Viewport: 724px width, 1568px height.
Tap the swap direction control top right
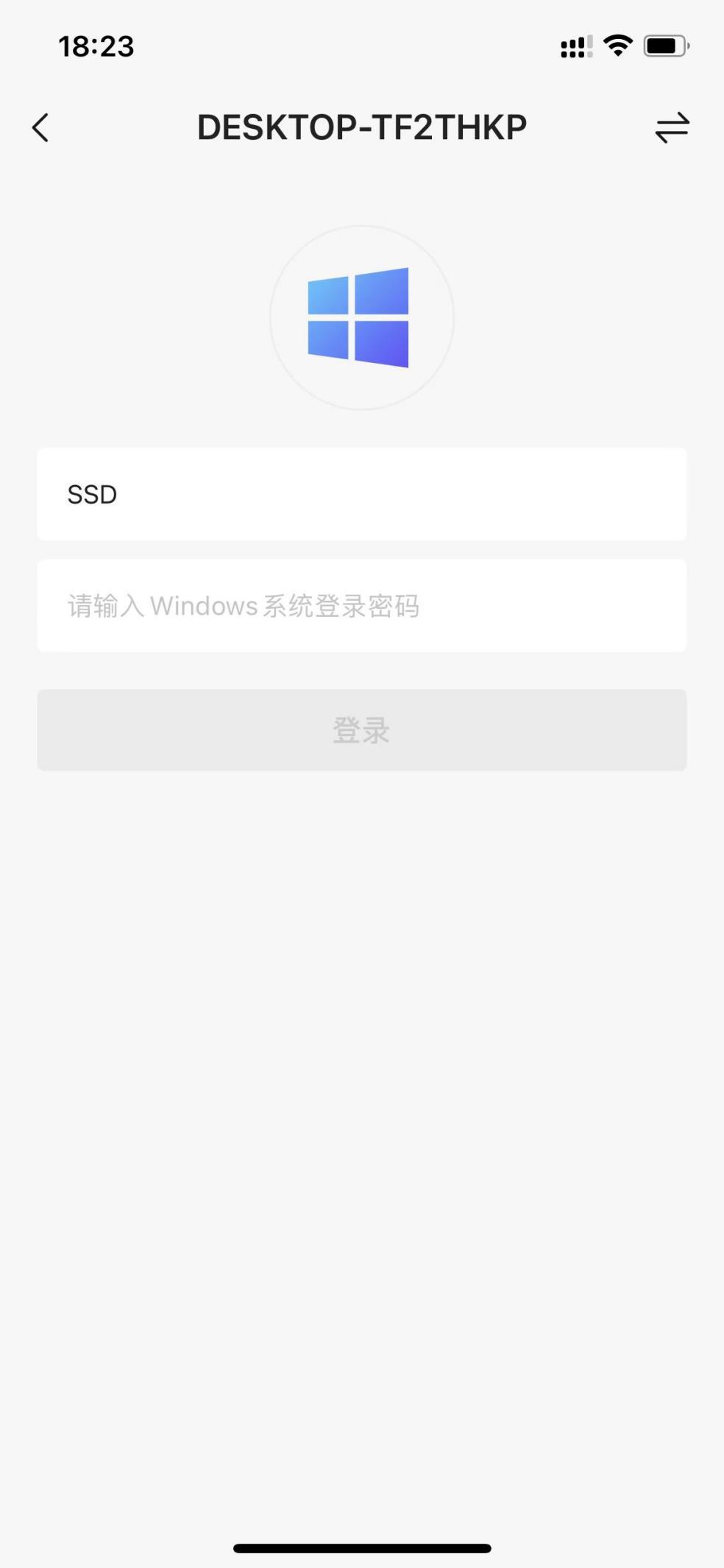coord(672,127)
